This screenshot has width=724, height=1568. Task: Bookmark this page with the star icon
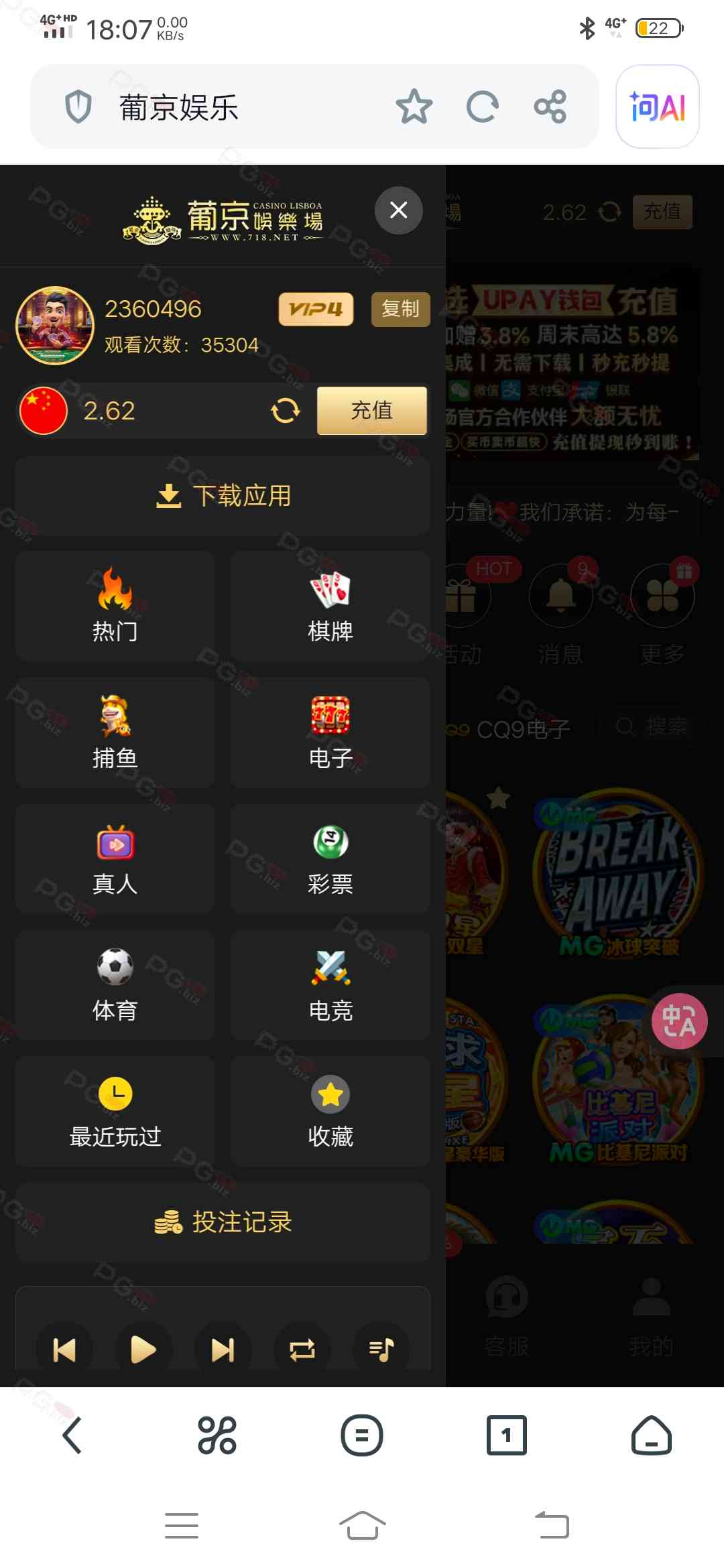[414, 107]
